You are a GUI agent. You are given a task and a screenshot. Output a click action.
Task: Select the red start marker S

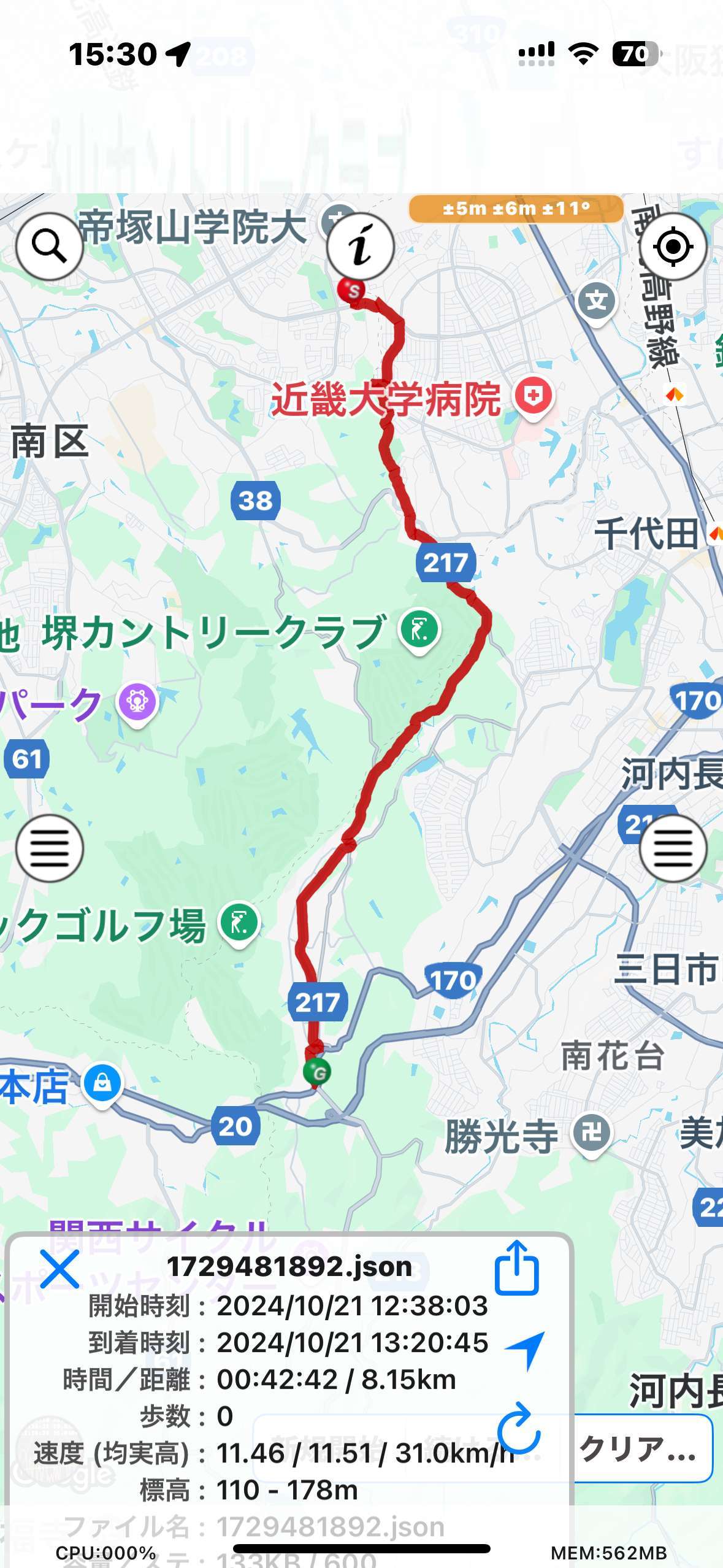click(x=351, y=290)
